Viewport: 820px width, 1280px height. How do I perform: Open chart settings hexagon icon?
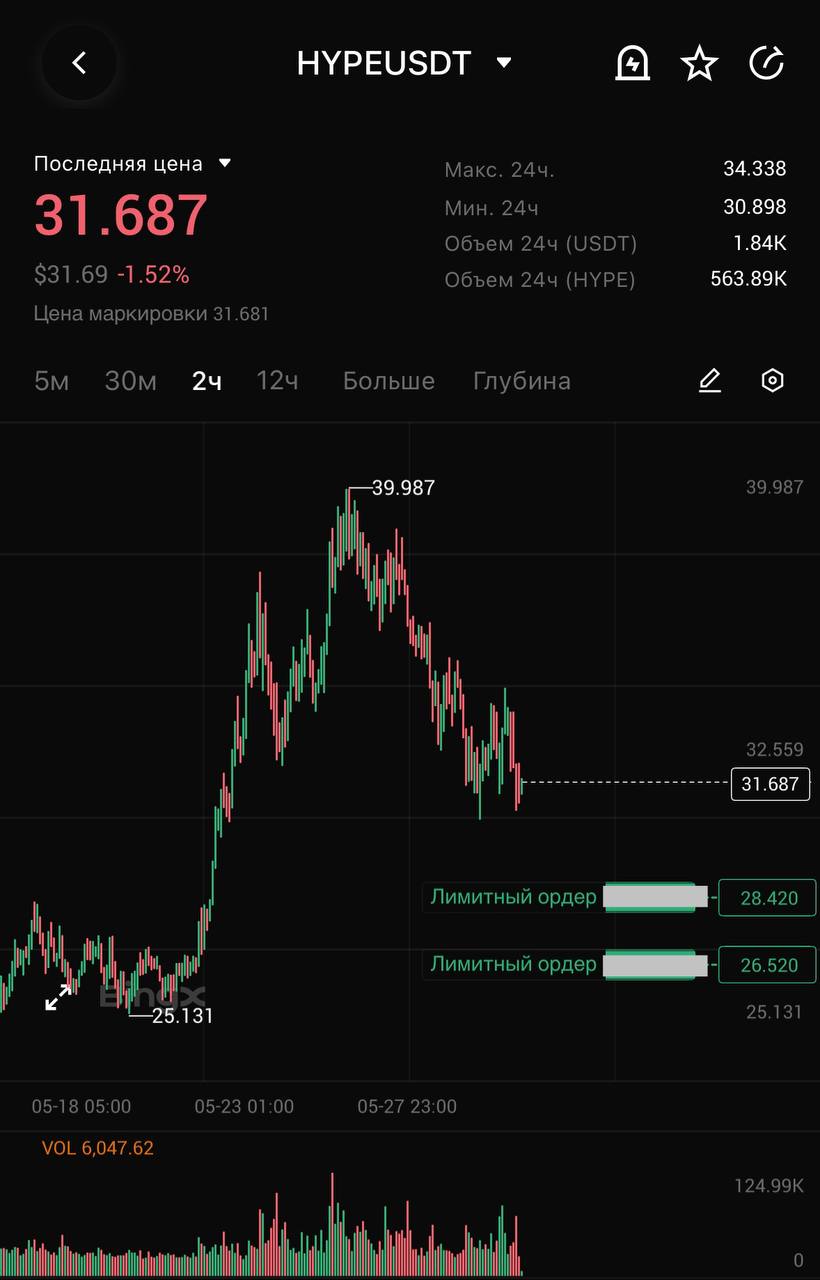(772, 381)
